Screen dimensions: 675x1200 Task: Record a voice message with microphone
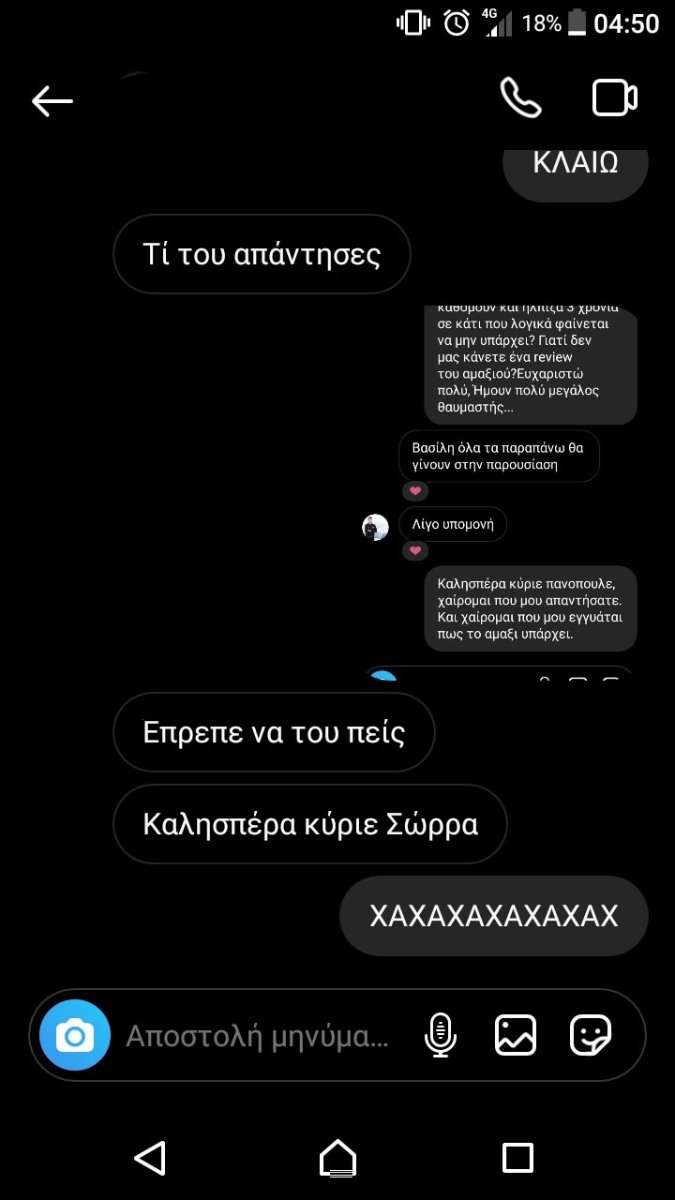[x=440, y=1035]
